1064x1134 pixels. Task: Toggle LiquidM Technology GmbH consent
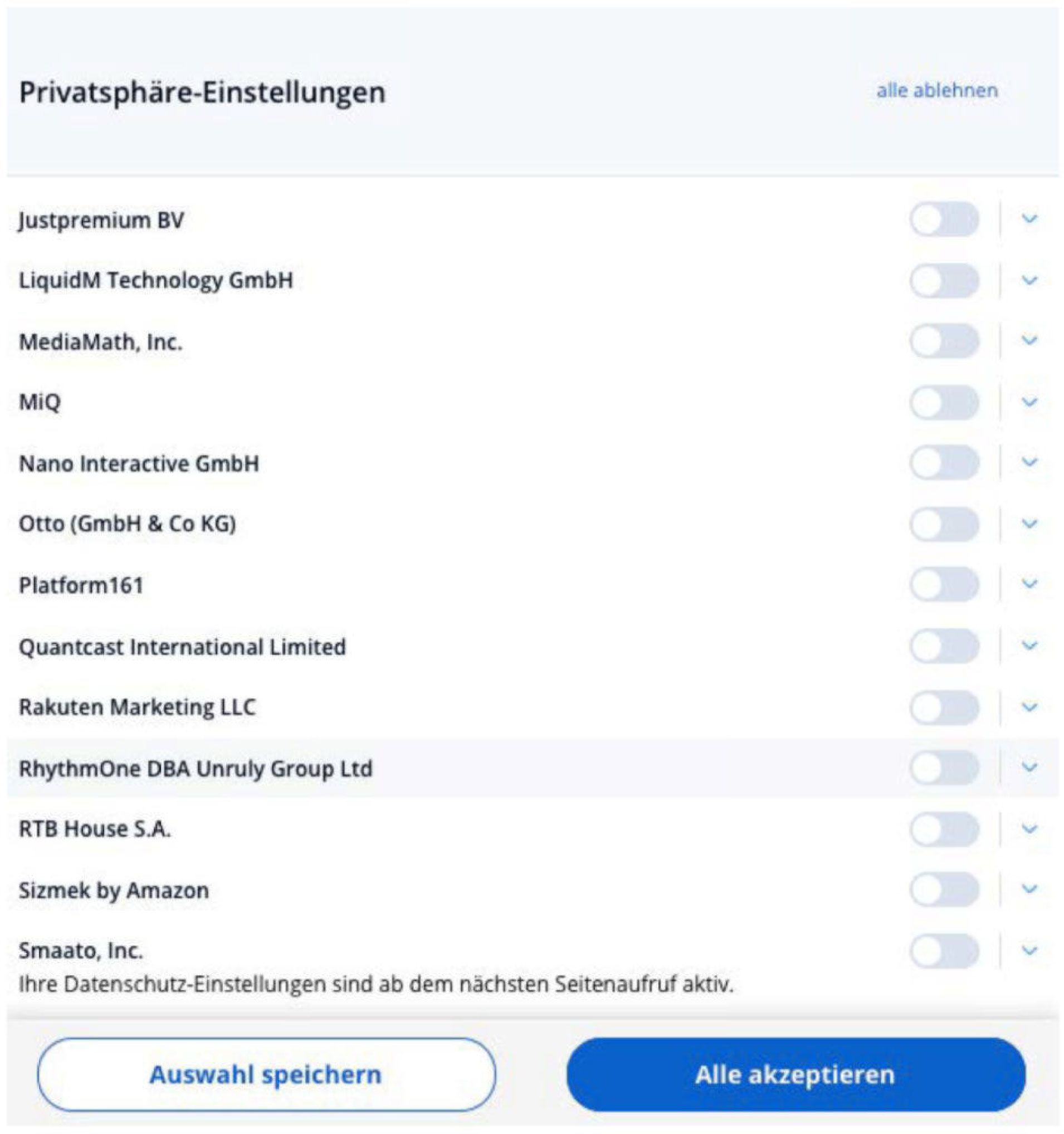[944, 281]
